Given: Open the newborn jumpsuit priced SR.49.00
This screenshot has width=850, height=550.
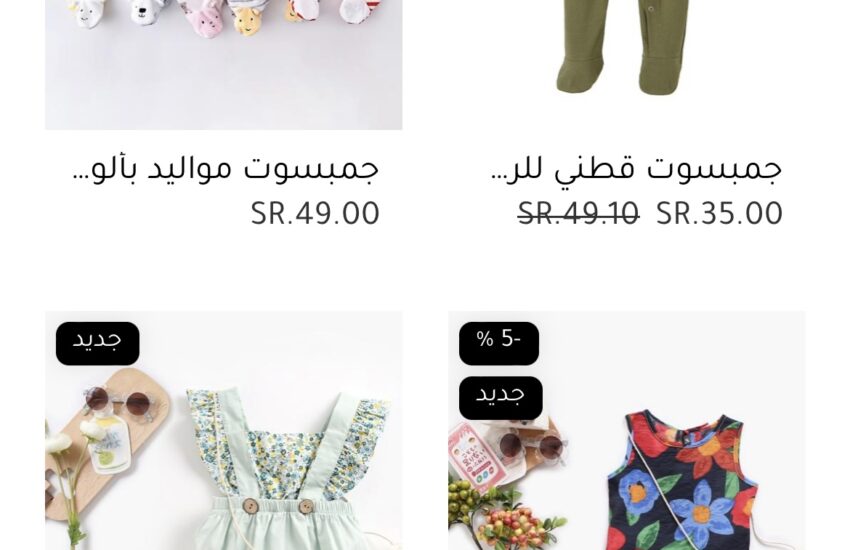Looking at the screenshot, I should click(x=223, y=64).
